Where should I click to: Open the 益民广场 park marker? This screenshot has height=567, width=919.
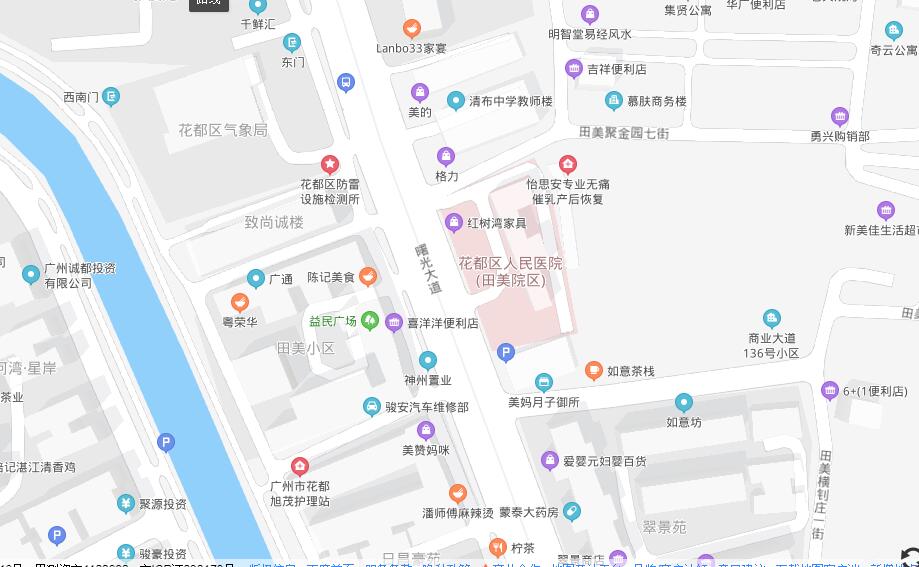tap(370, 321)
